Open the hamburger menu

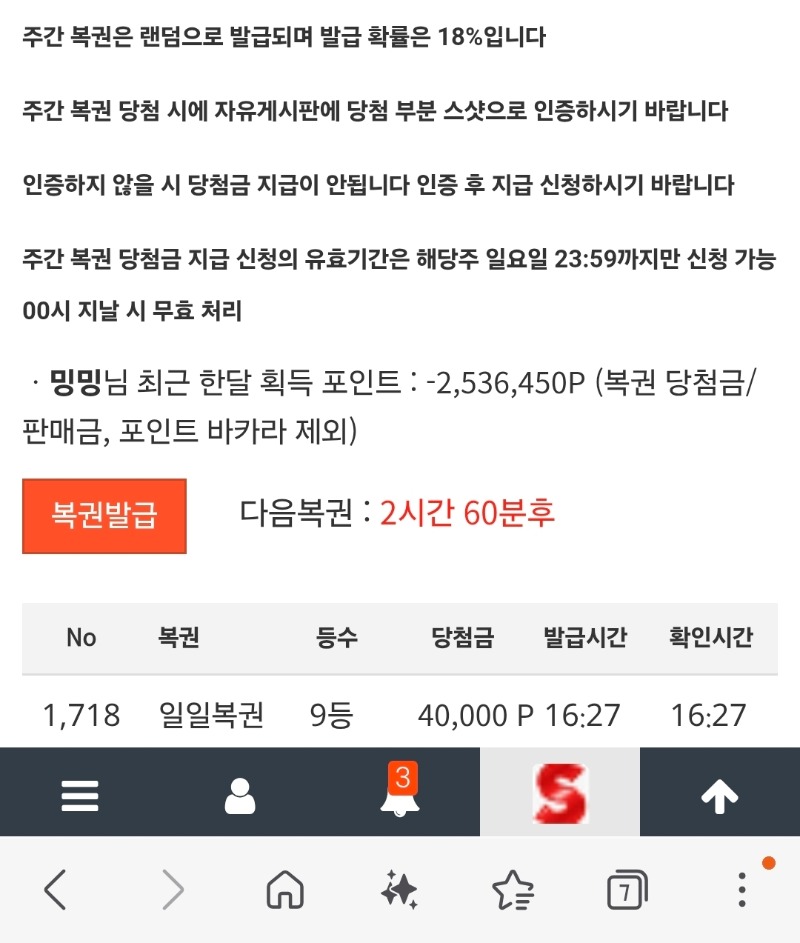coord(79,796)
